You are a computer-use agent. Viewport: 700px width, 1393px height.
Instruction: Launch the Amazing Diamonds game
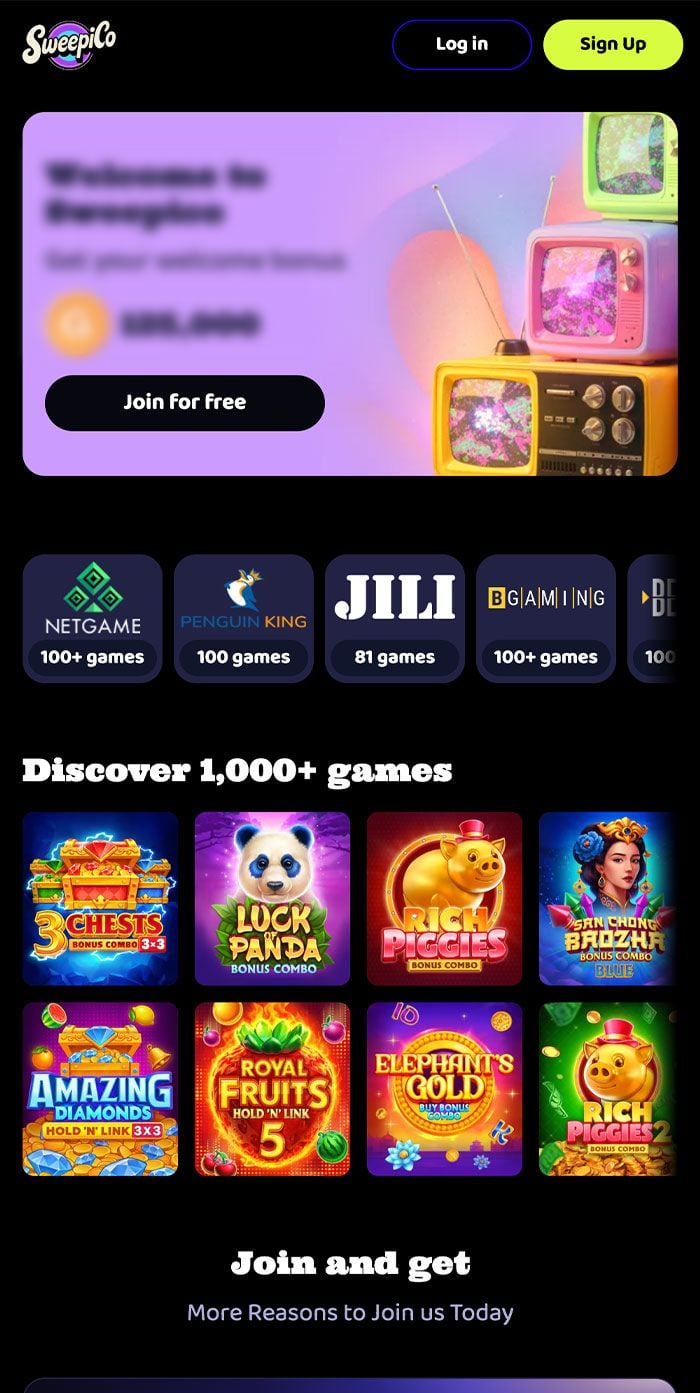pos(100,1088)
